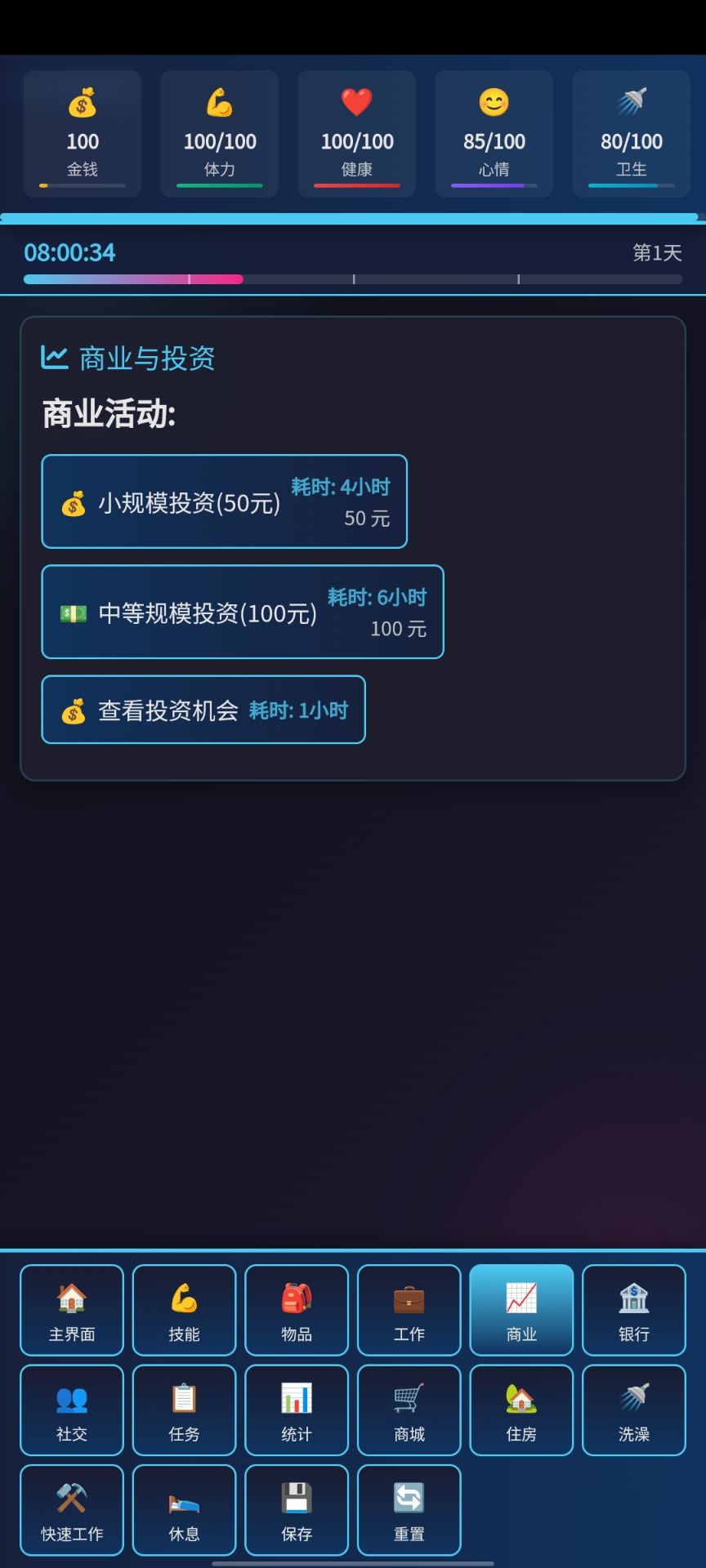Save the game with 保存
This screenshot has width=706, height=1568.
pyautogui.click(x=297, y=1511)
